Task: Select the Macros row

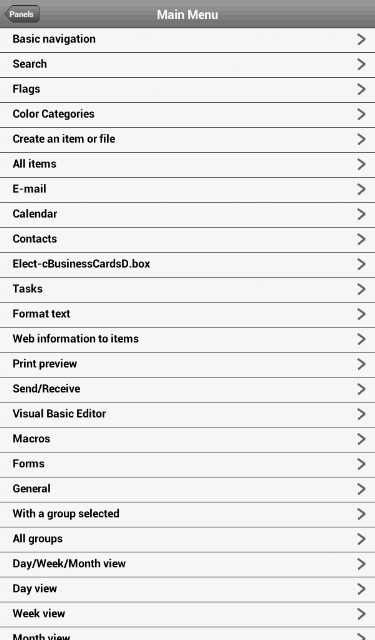Action: [187, 439]
